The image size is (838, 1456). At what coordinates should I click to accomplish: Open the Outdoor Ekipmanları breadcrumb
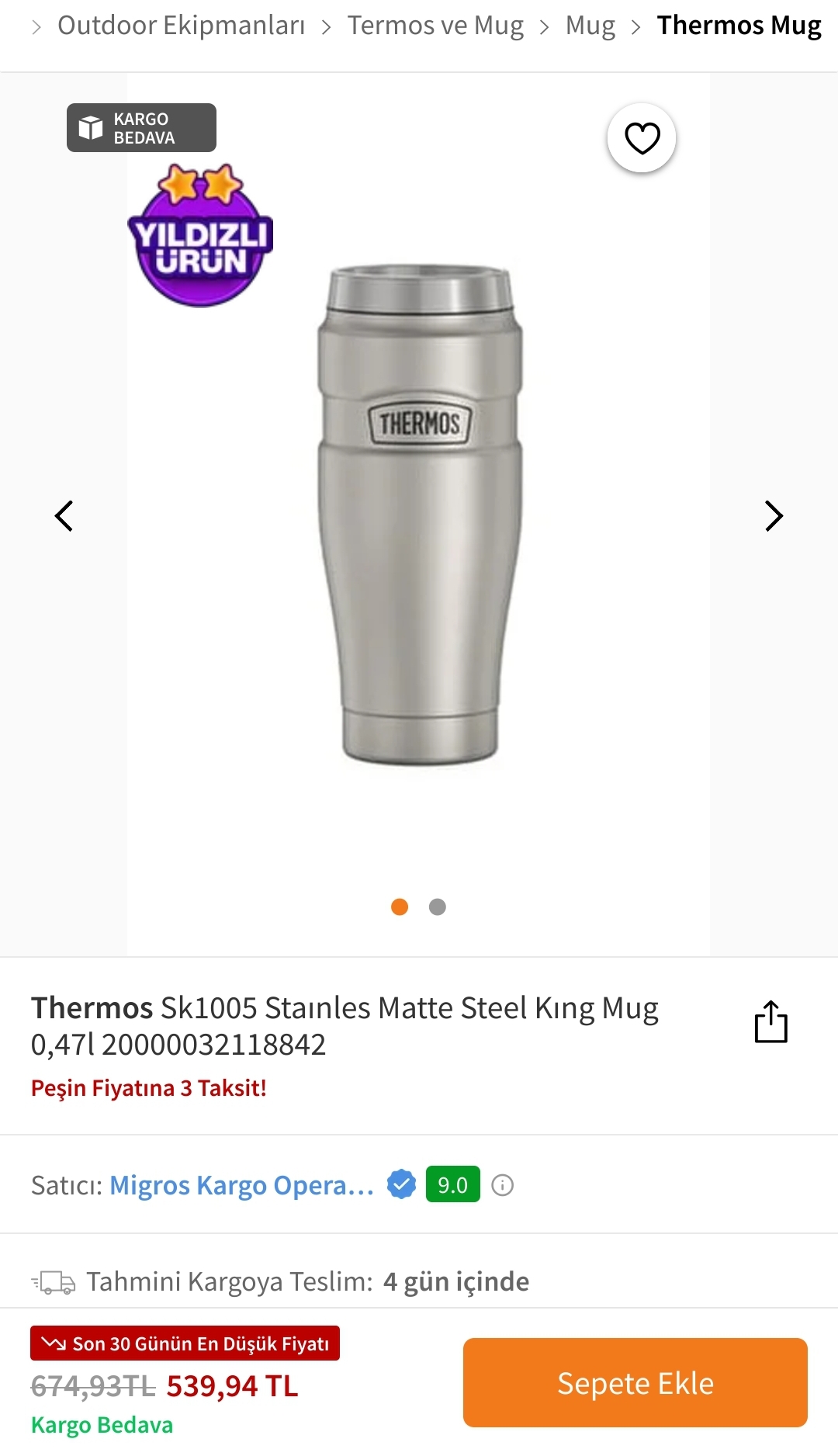(x=181, y=26)
